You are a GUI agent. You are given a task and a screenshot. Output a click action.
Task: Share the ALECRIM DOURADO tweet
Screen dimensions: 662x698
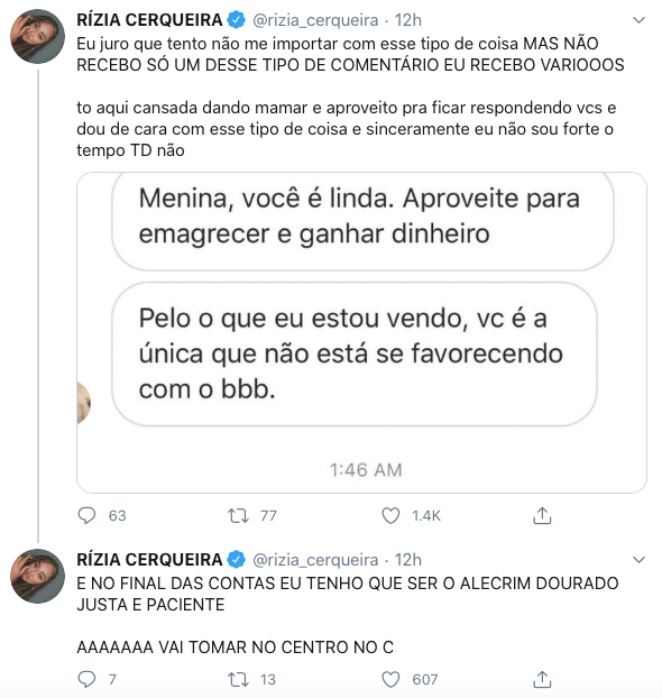click(542, 679)
